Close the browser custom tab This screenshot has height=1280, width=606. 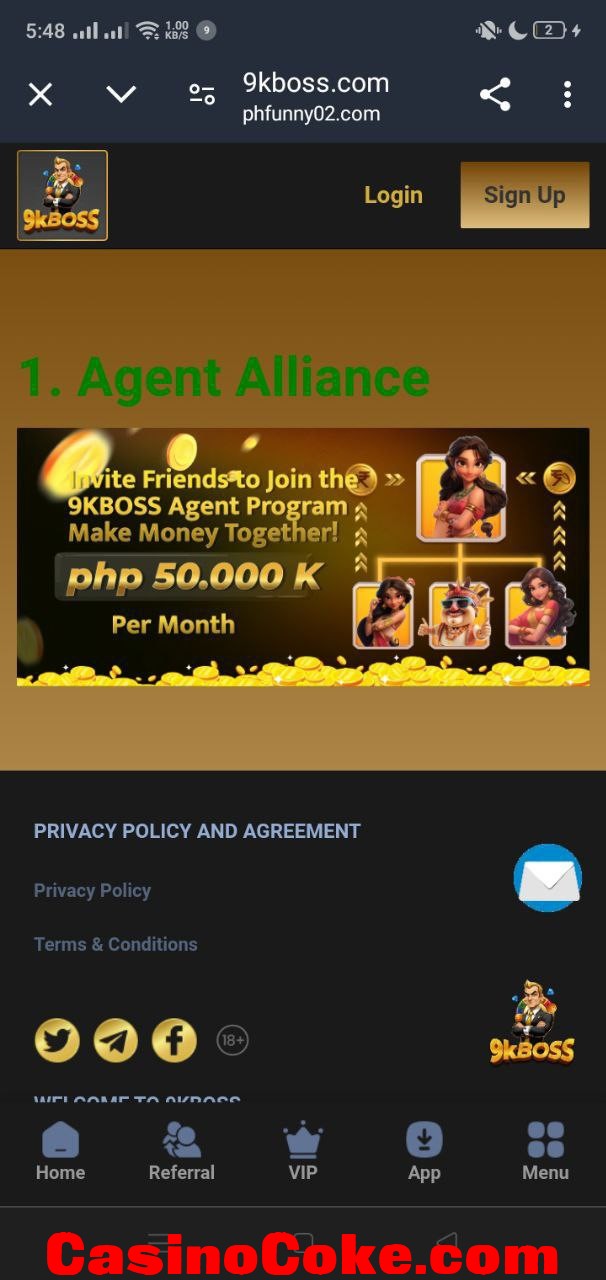pos(40,95)
